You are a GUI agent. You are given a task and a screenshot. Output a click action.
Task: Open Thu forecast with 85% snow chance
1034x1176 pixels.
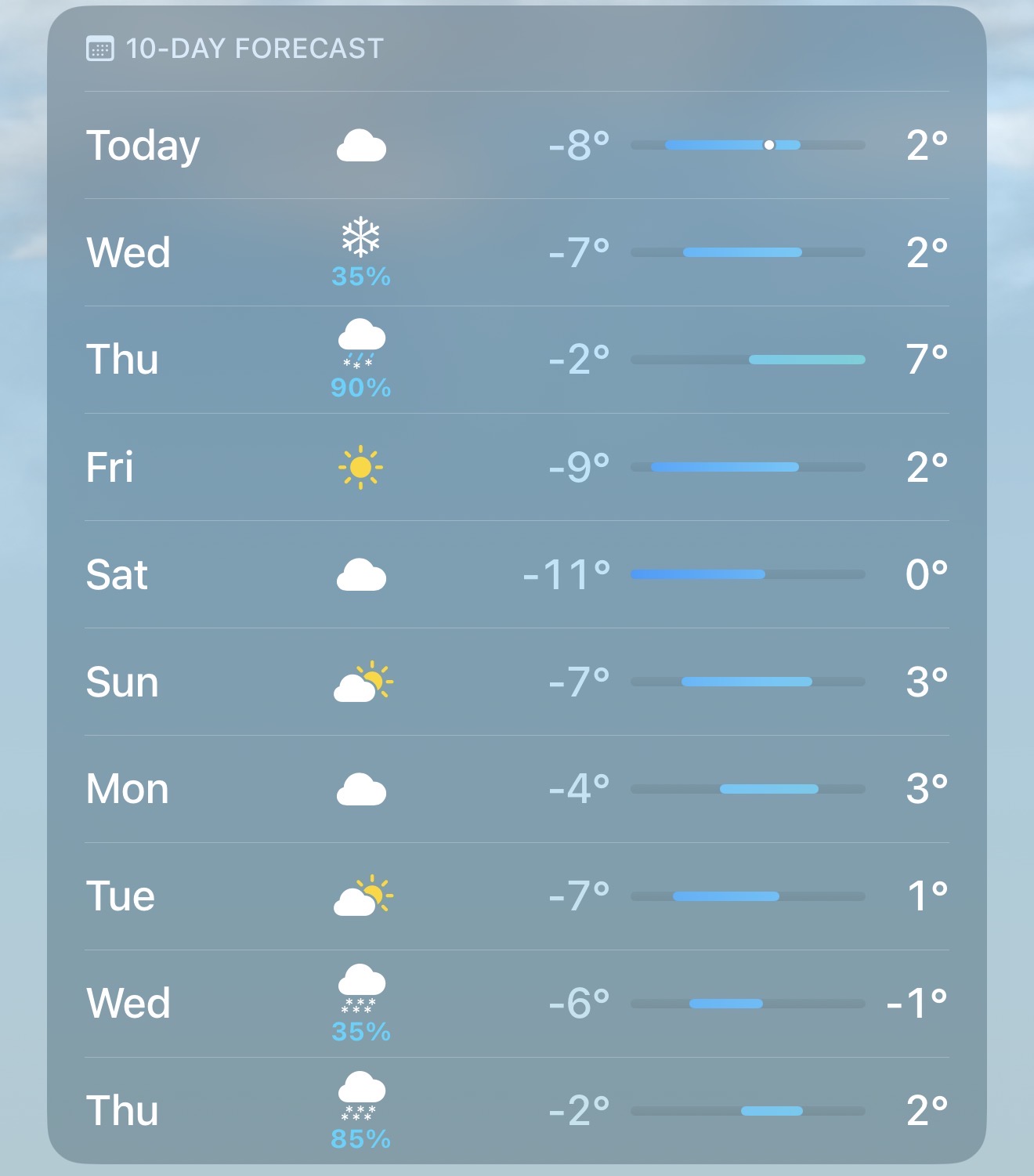517,1111
